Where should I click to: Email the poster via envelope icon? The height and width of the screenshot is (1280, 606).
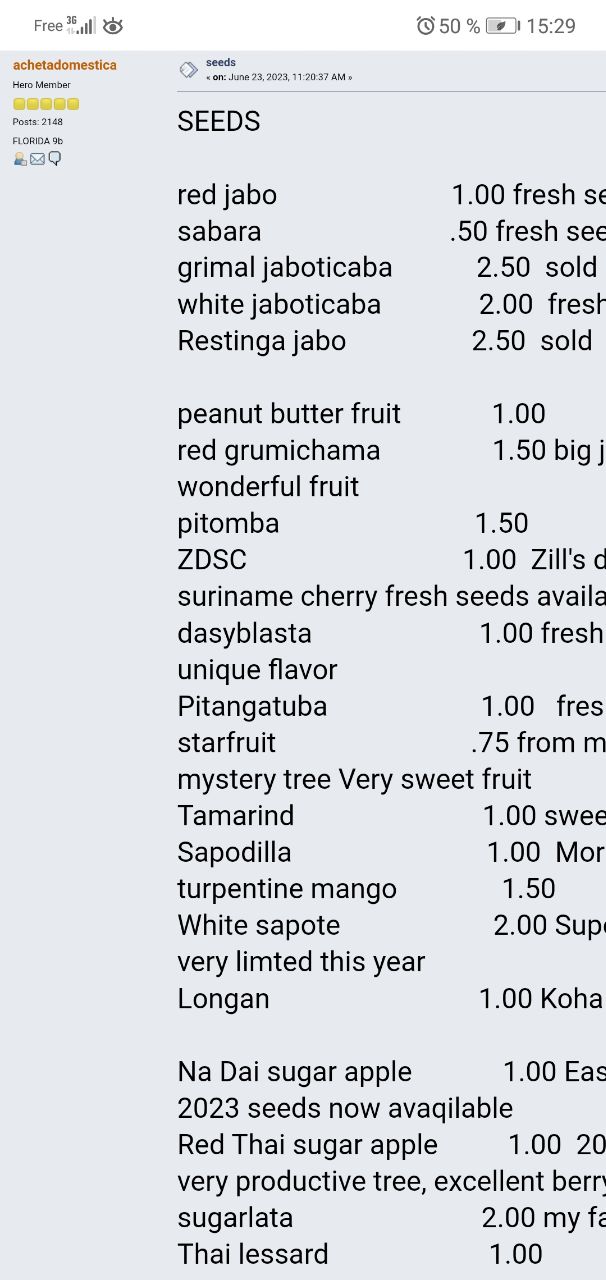[37, 159]
